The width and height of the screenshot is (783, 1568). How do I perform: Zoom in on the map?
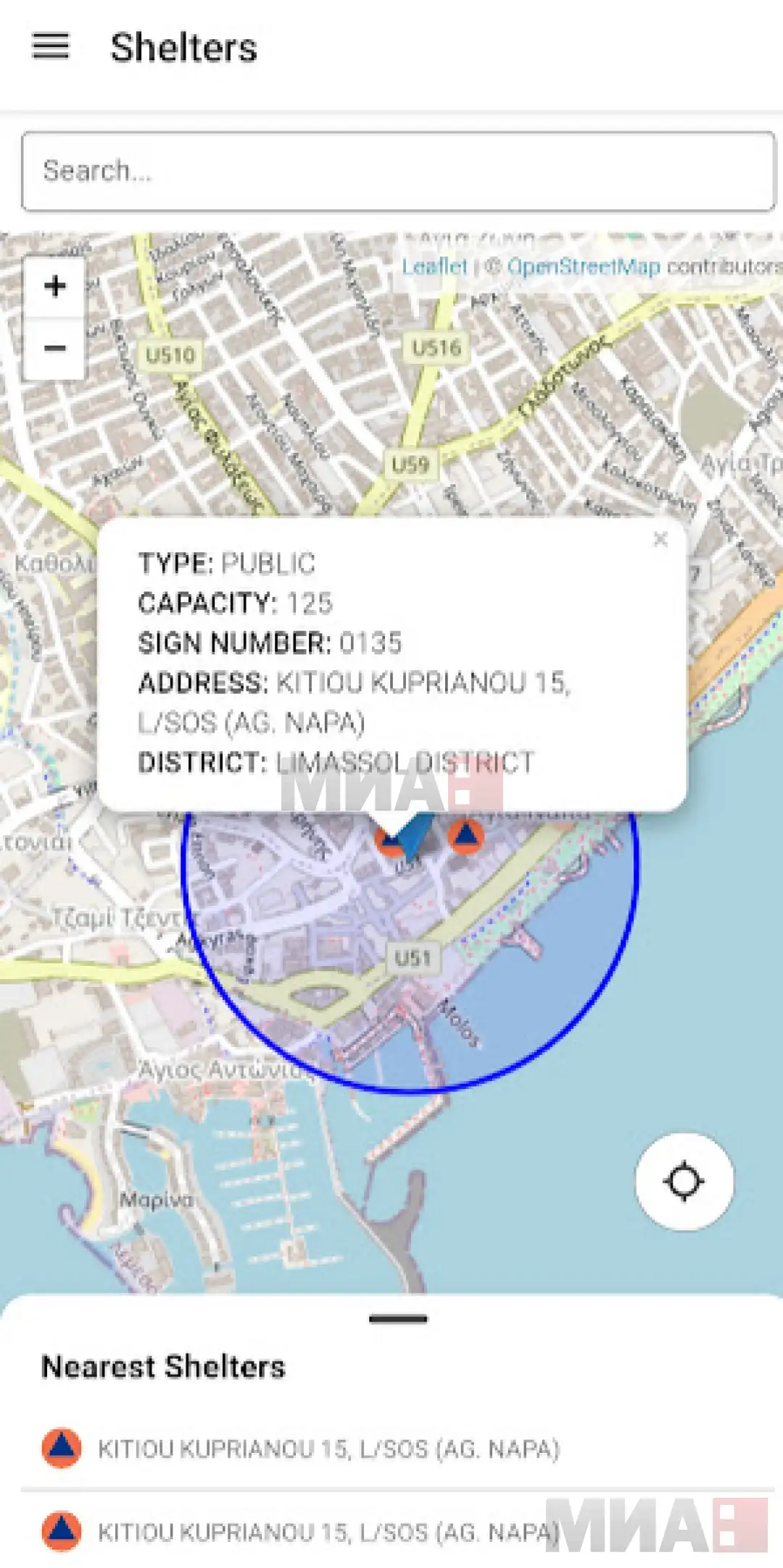tap(55, 286)
